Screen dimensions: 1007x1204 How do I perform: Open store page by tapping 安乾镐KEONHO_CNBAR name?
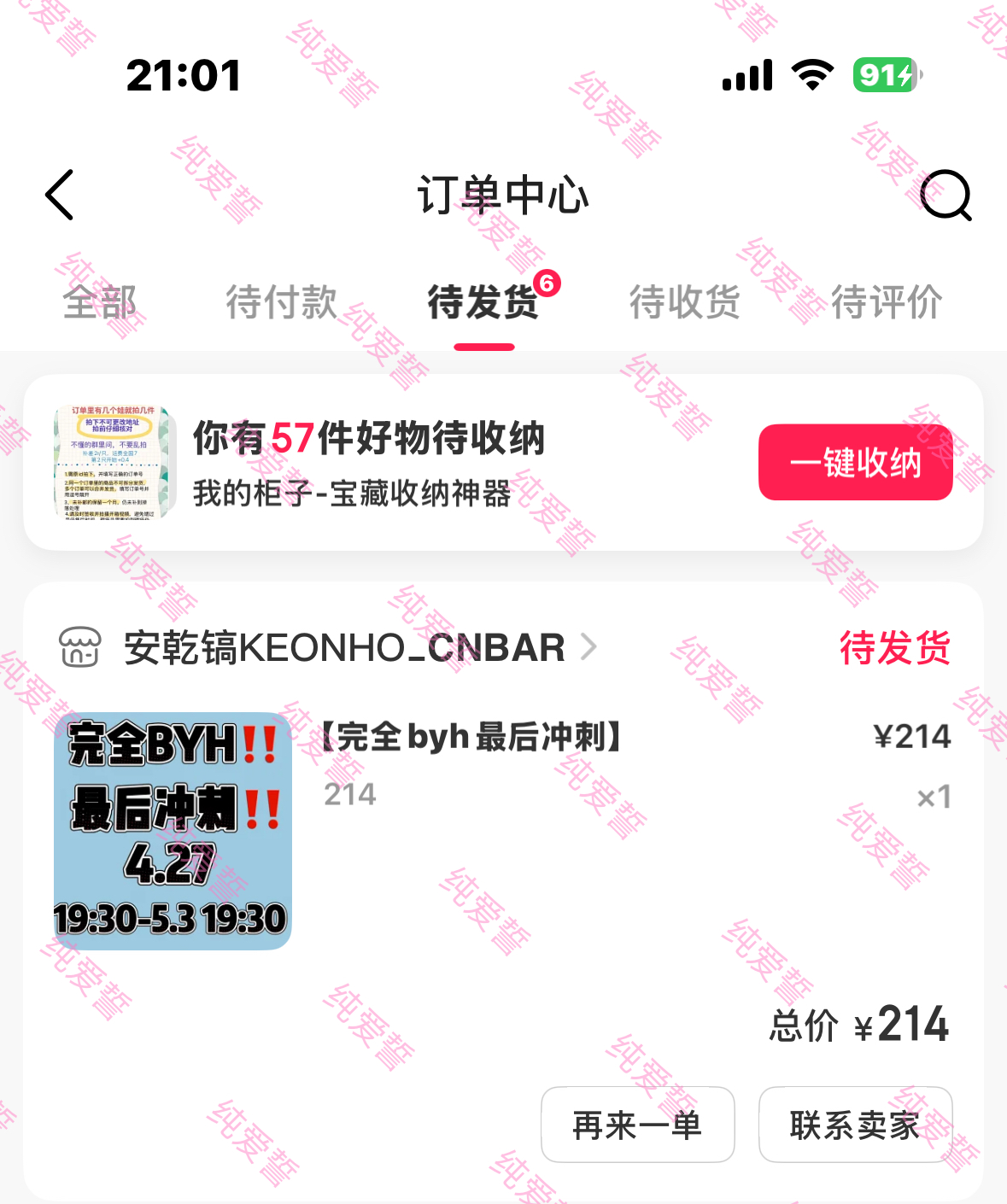click(342, 647)
